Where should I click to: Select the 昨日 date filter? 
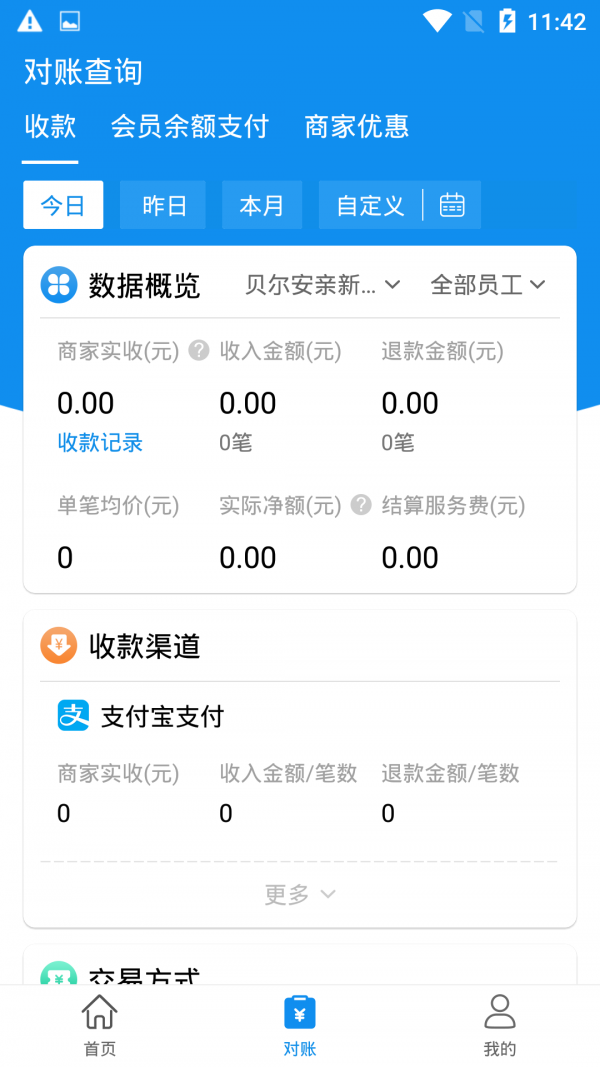pos(163,205)
